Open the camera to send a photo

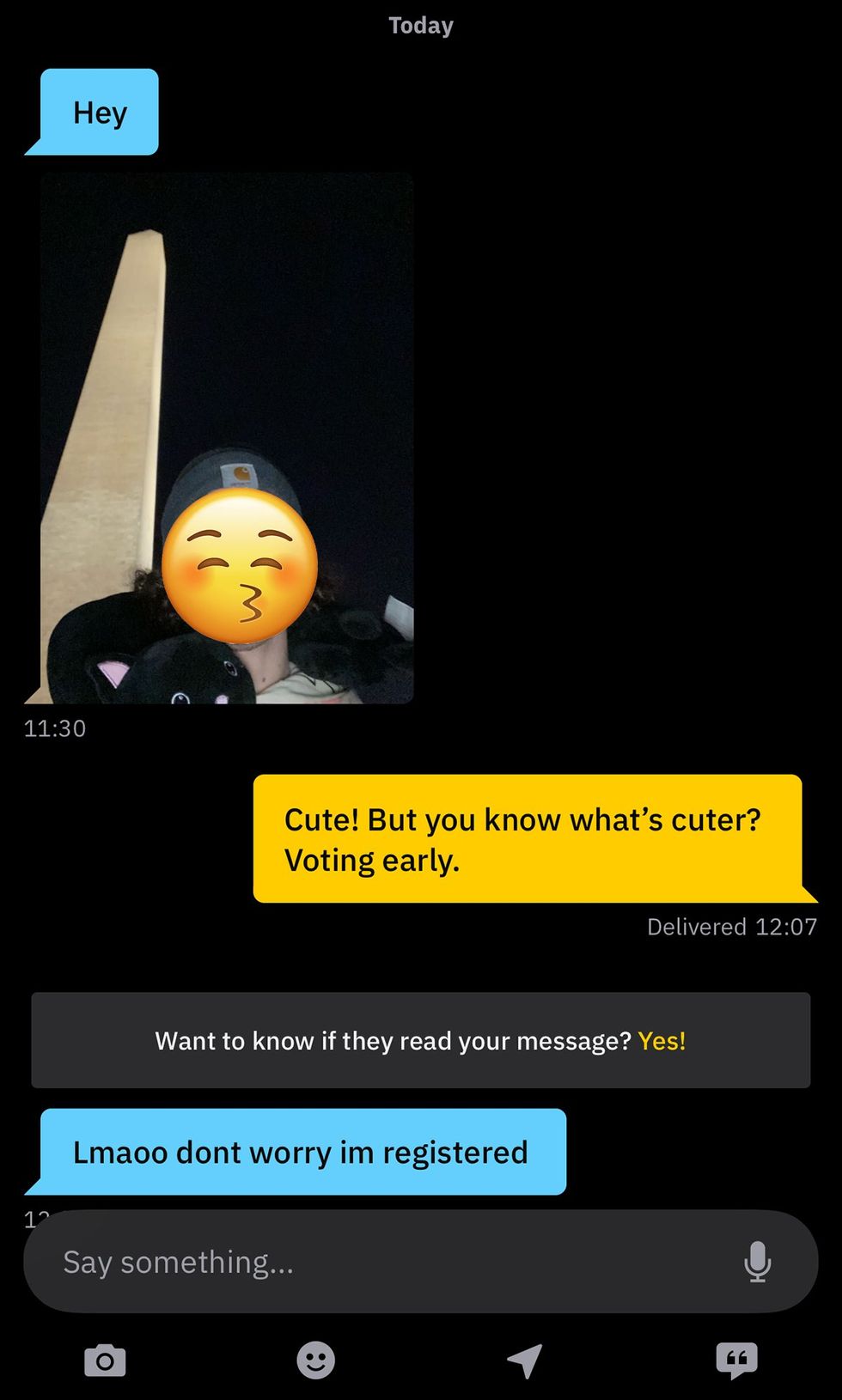105,1360
